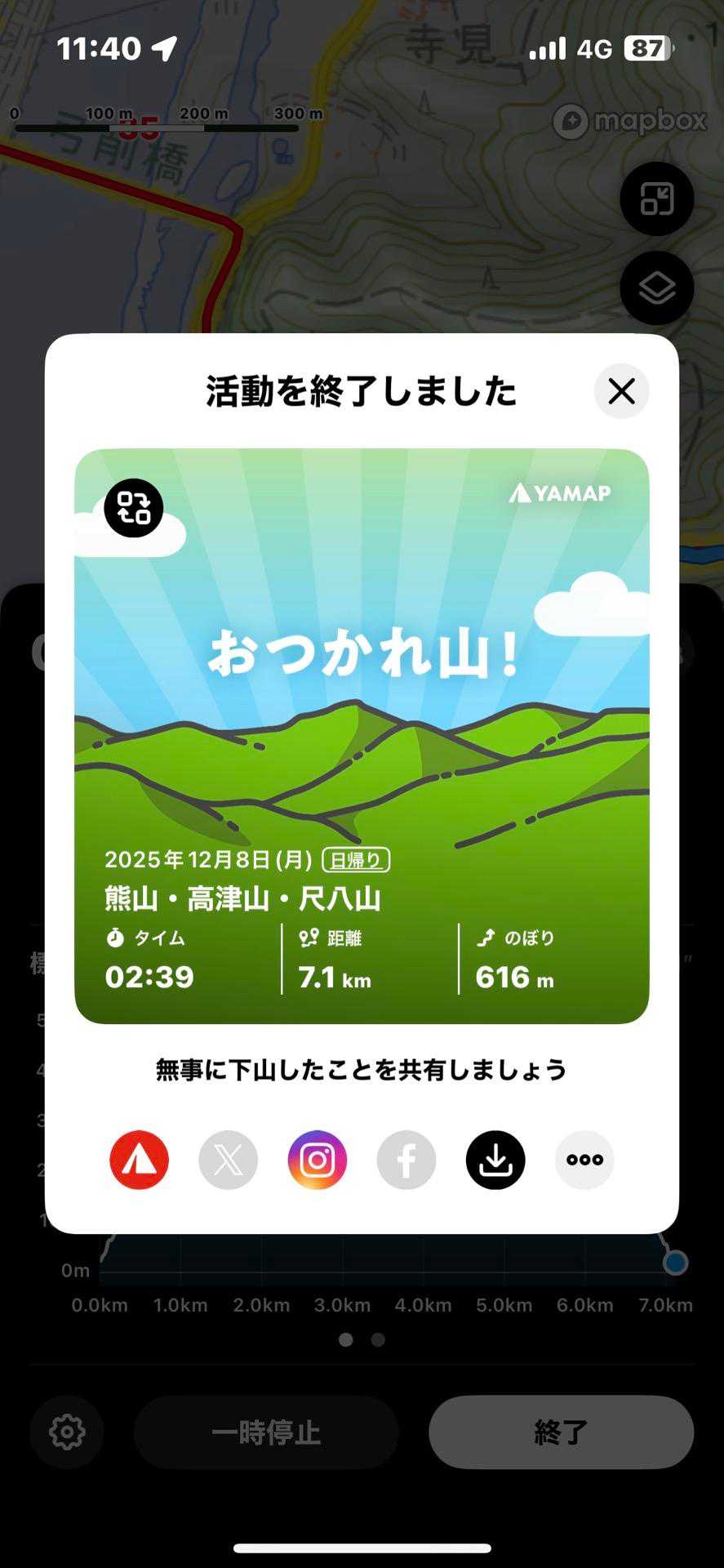Open more sharing options
The height and width of the screenshot is (1568, 724).
tap(584, 1160)
